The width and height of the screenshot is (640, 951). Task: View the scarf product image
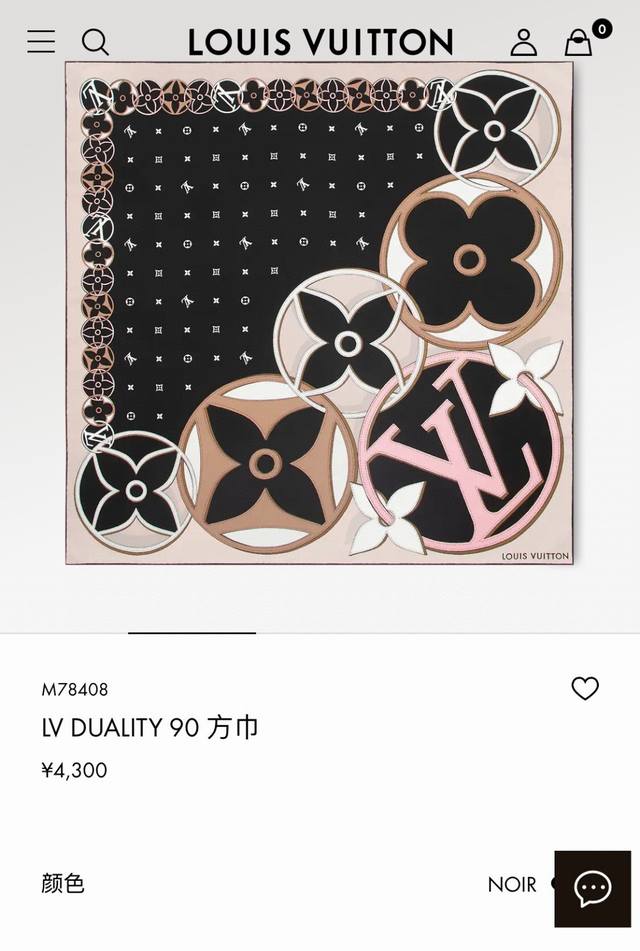tap(319, 312)
